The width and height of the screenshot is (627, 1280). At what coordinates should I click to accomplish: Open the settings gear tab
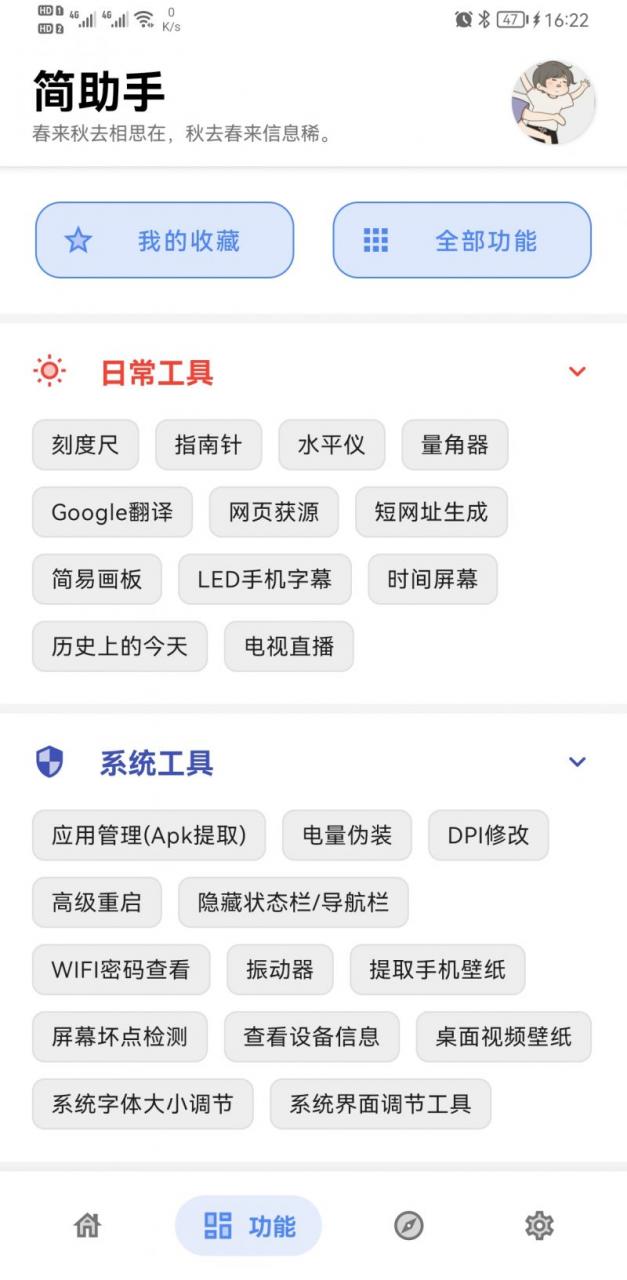pyautogui.click(x=539, y=1225)
